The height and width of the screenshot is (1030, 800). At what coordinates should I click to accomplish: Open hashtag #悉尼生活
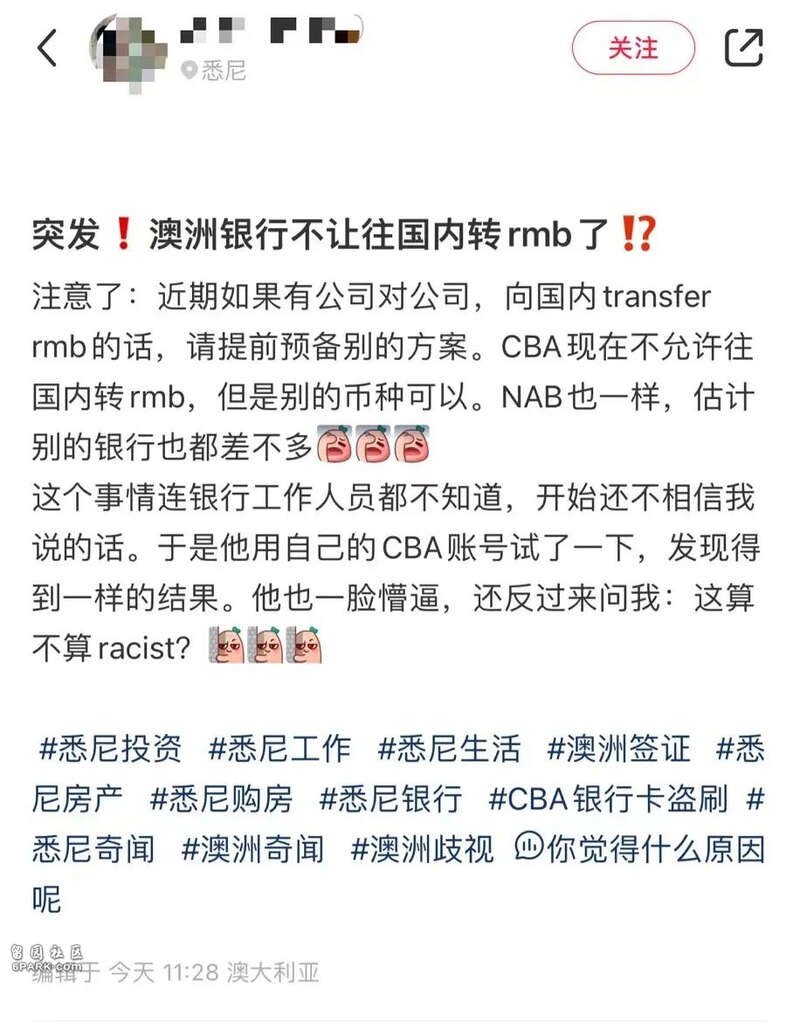click(x=449, y=748)
